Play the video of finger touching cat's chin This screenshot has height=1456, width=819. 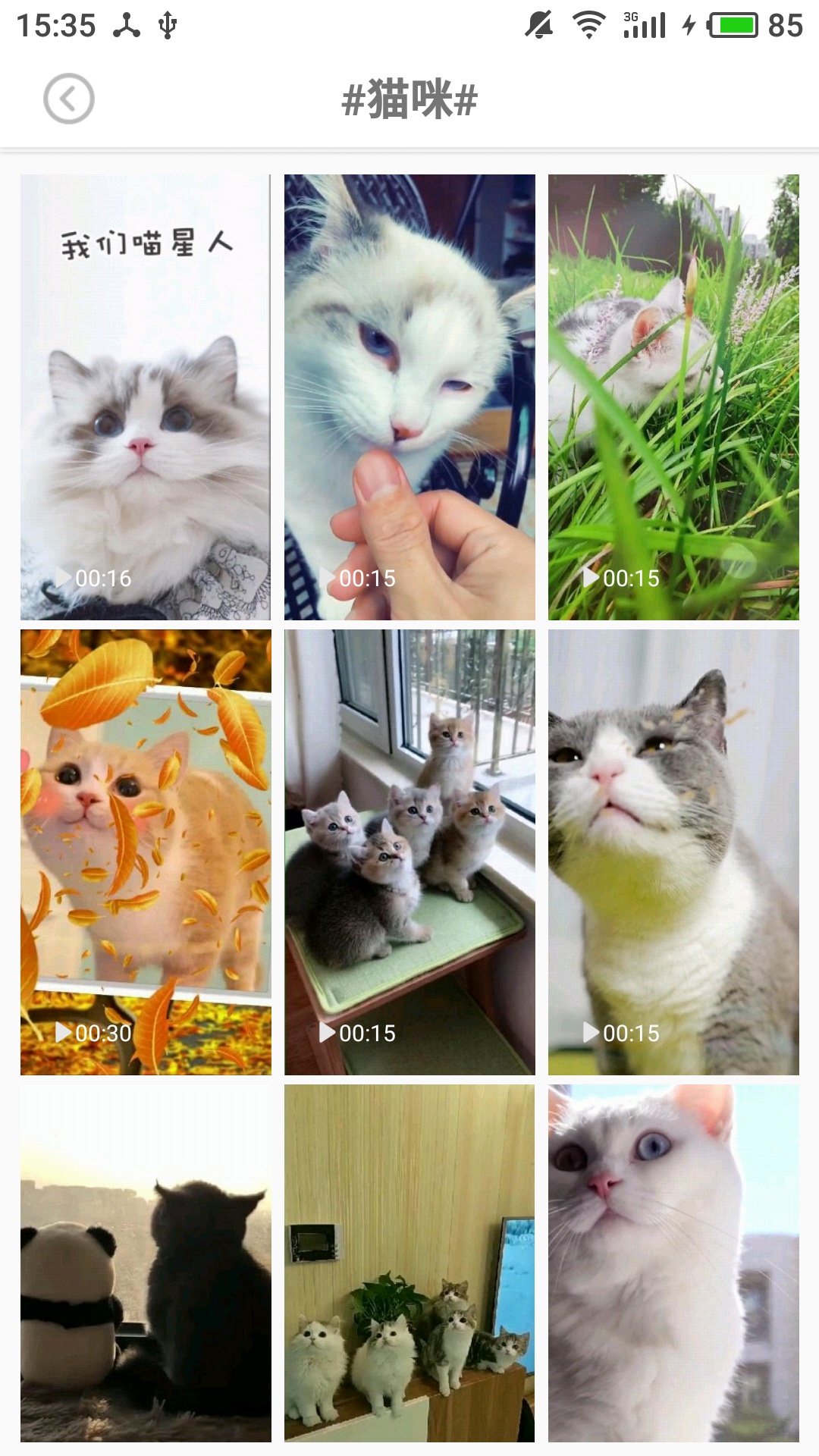pyautogui.click(x=409, y=397)
